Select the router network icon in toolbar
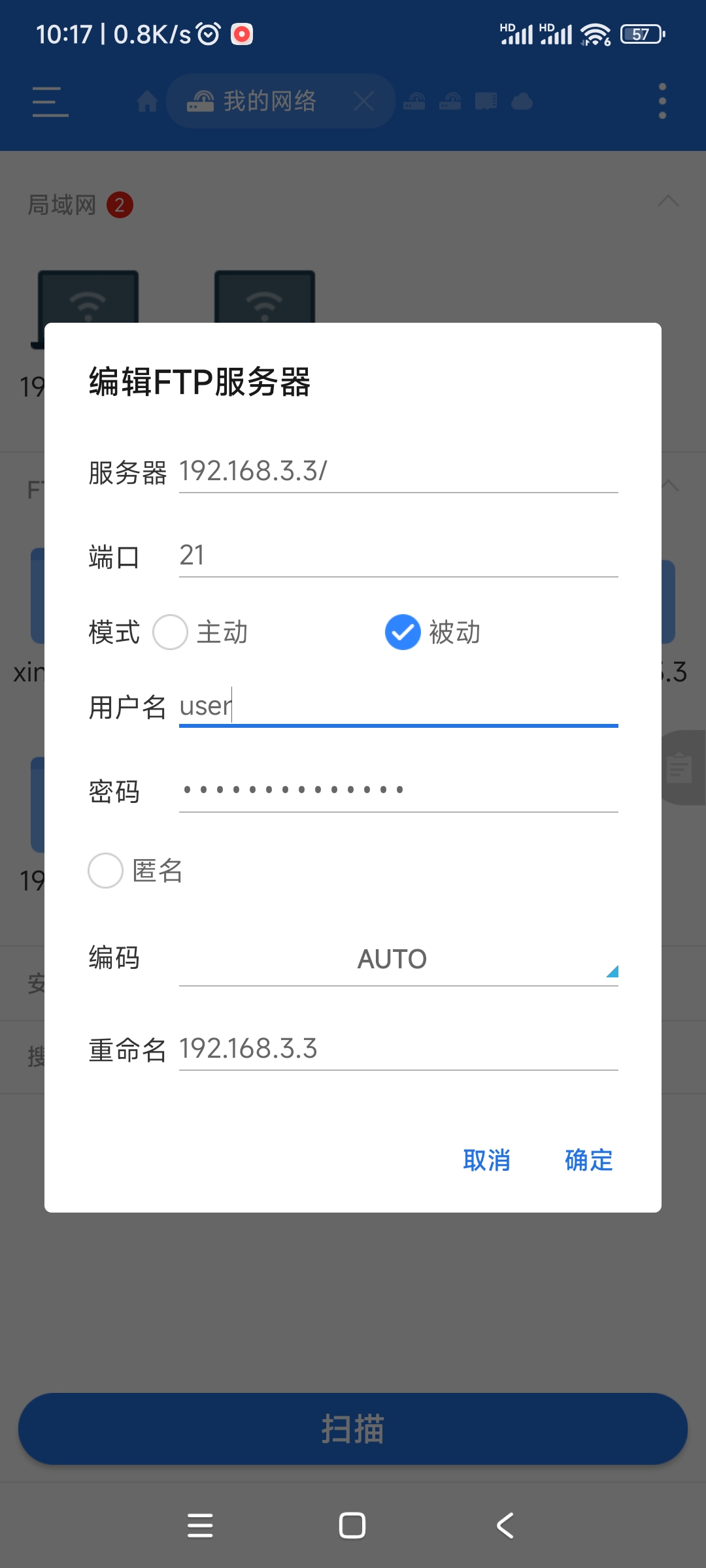 [x=414, y=101]
